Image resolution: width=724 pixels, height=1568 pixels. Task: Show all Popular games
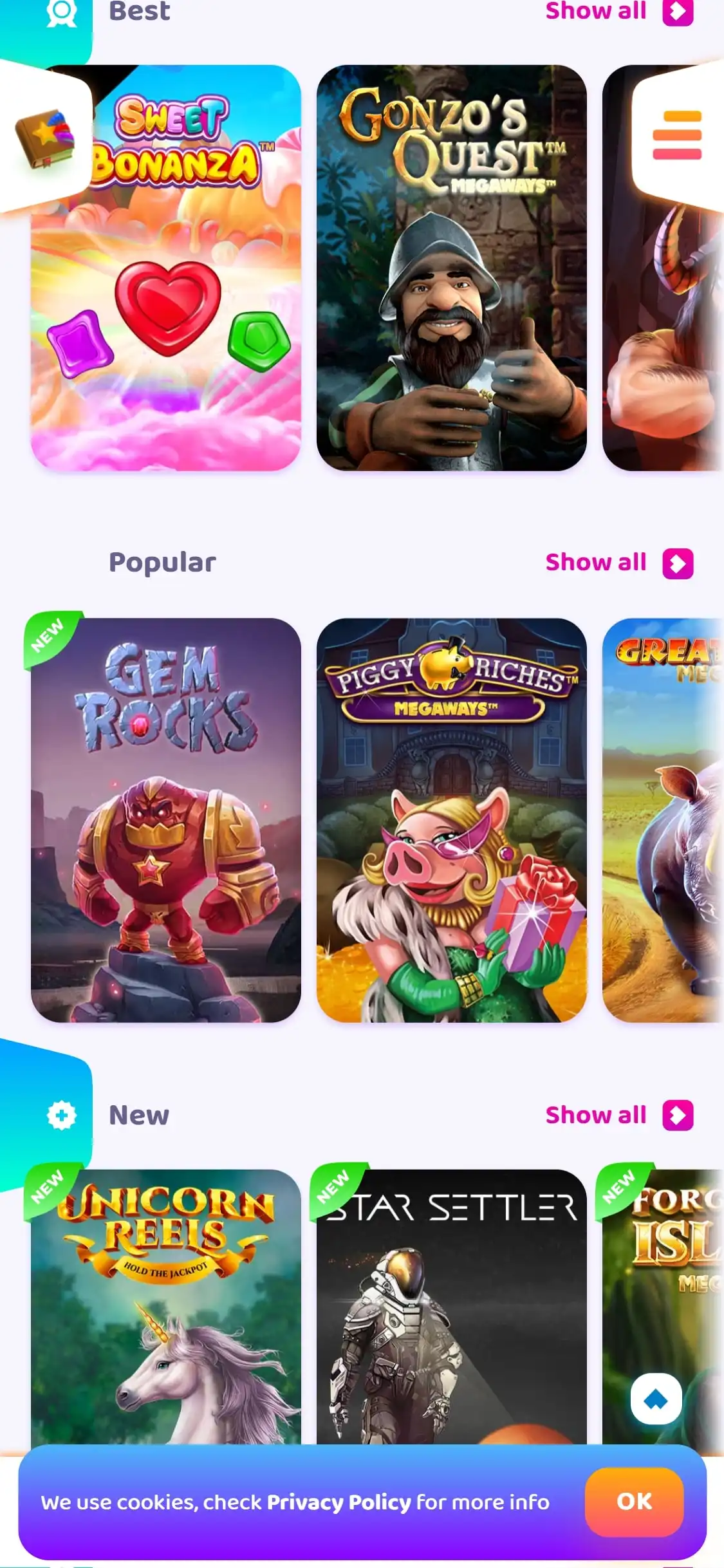[x=618, y=563]
